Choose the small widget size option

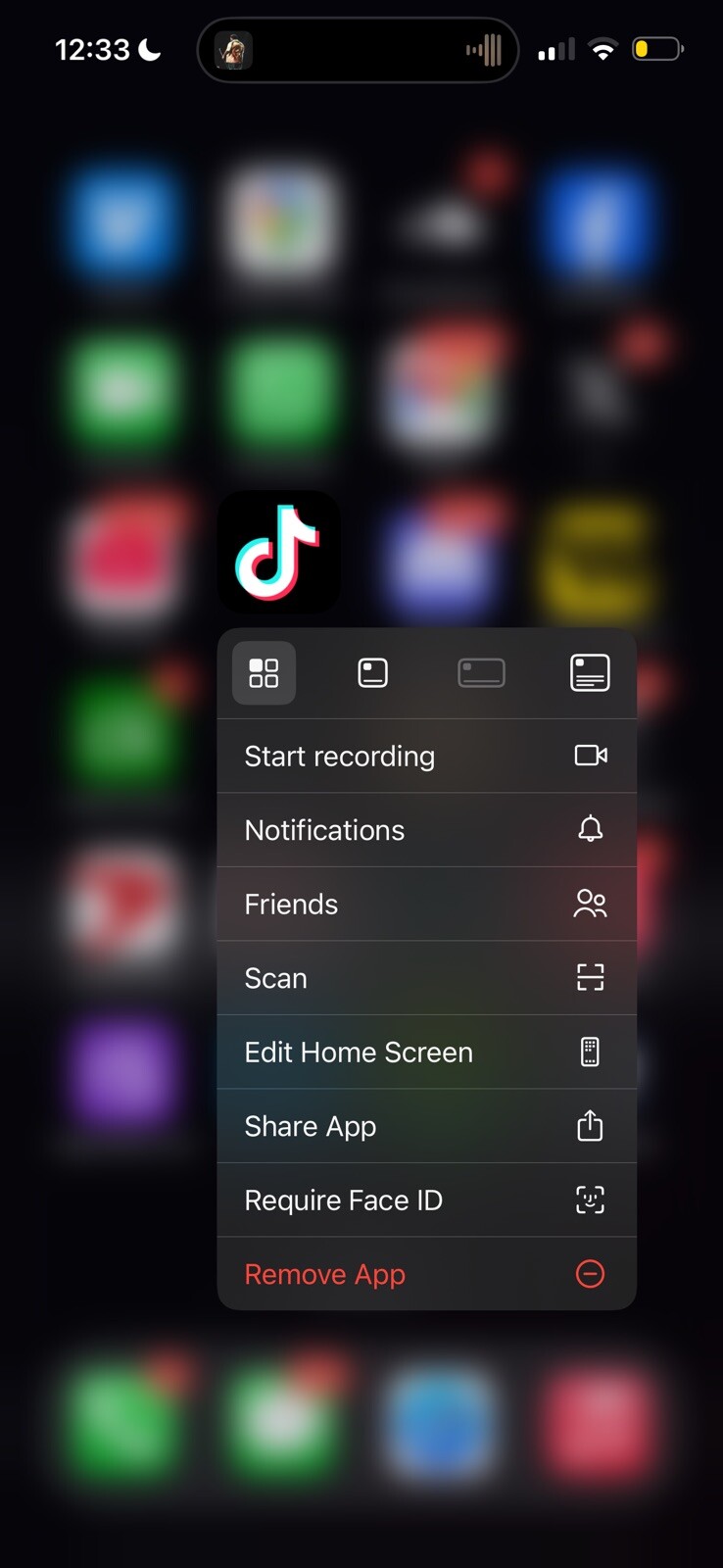click(x=372, y=673)
